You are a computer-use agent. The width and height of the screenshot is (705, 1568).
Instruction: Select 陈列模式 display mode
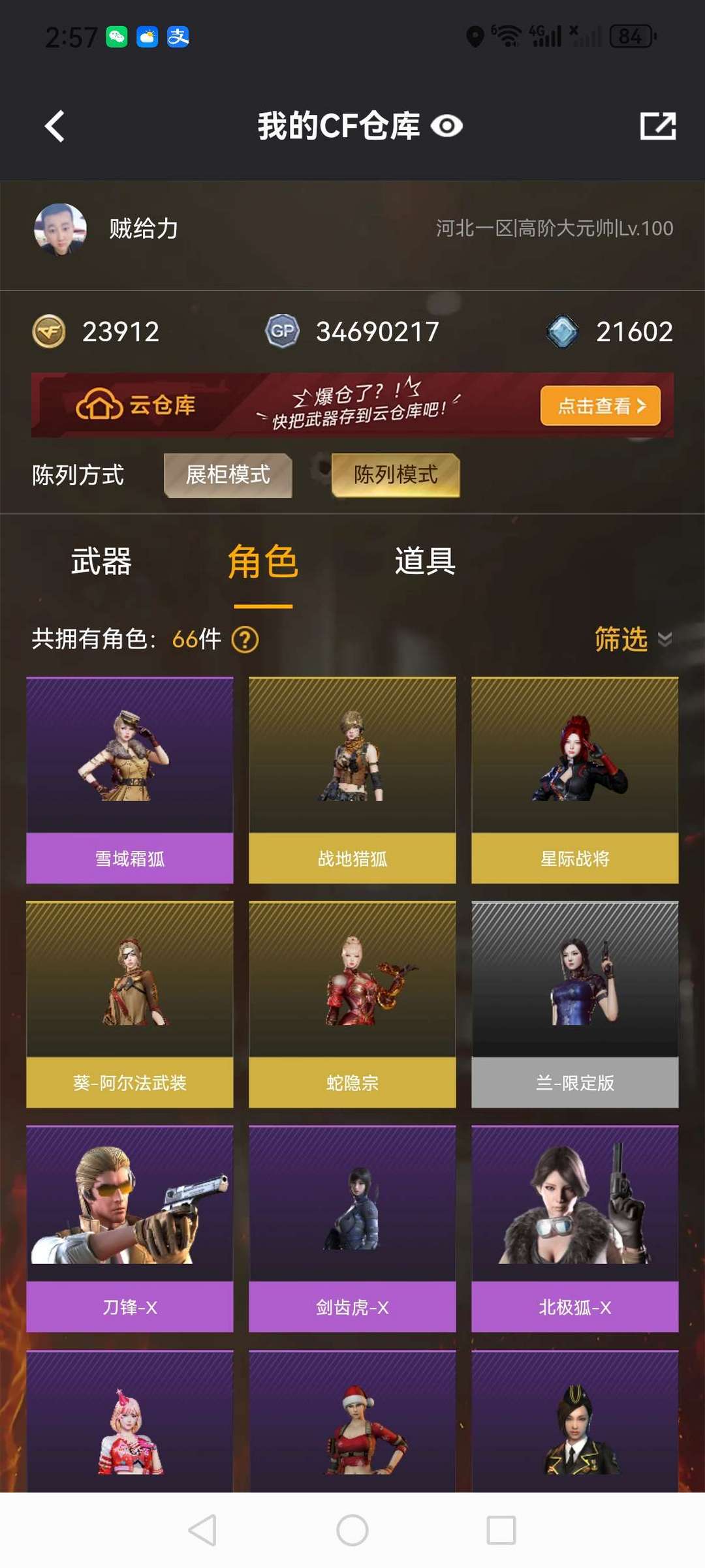[396, 475]
